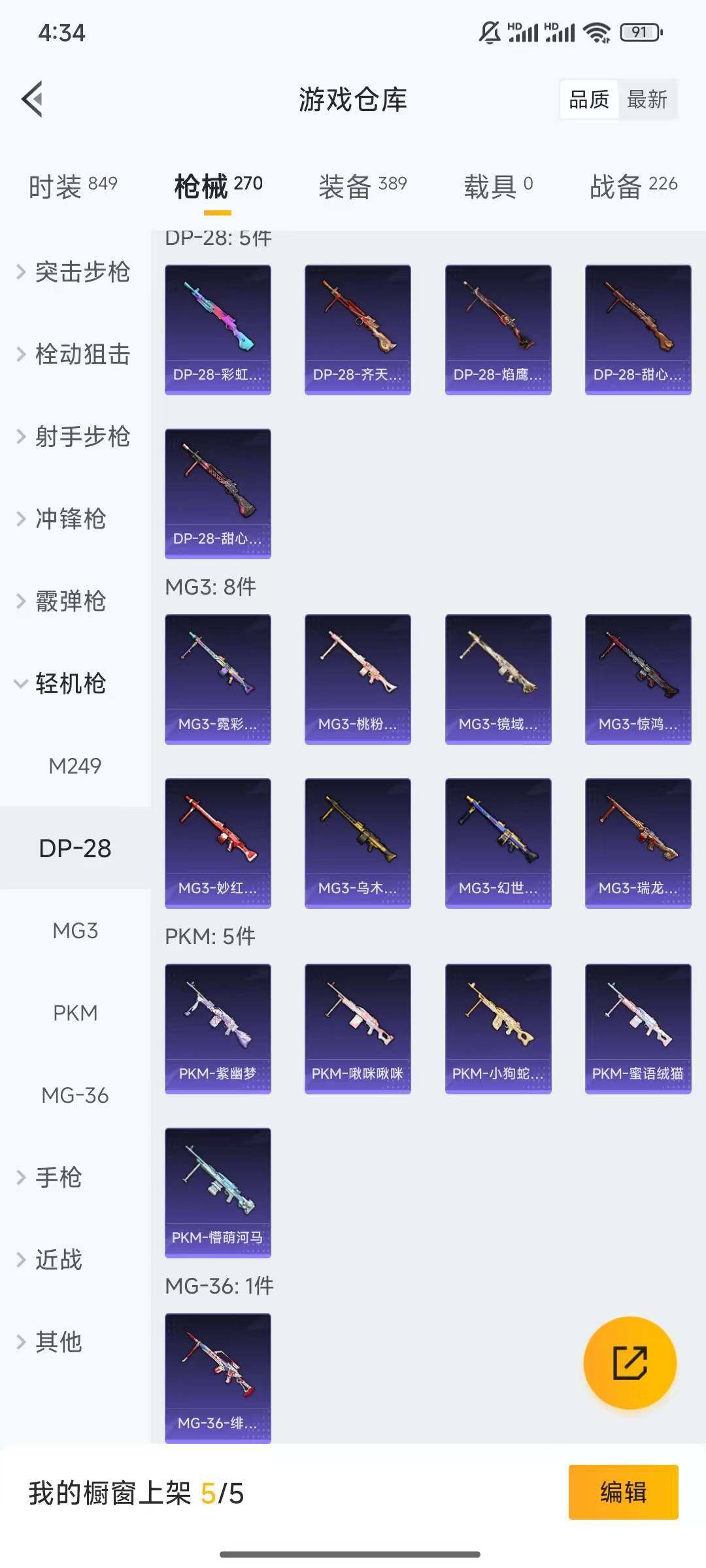
Task: Sort items by 品质
Action: pos(589,99)
